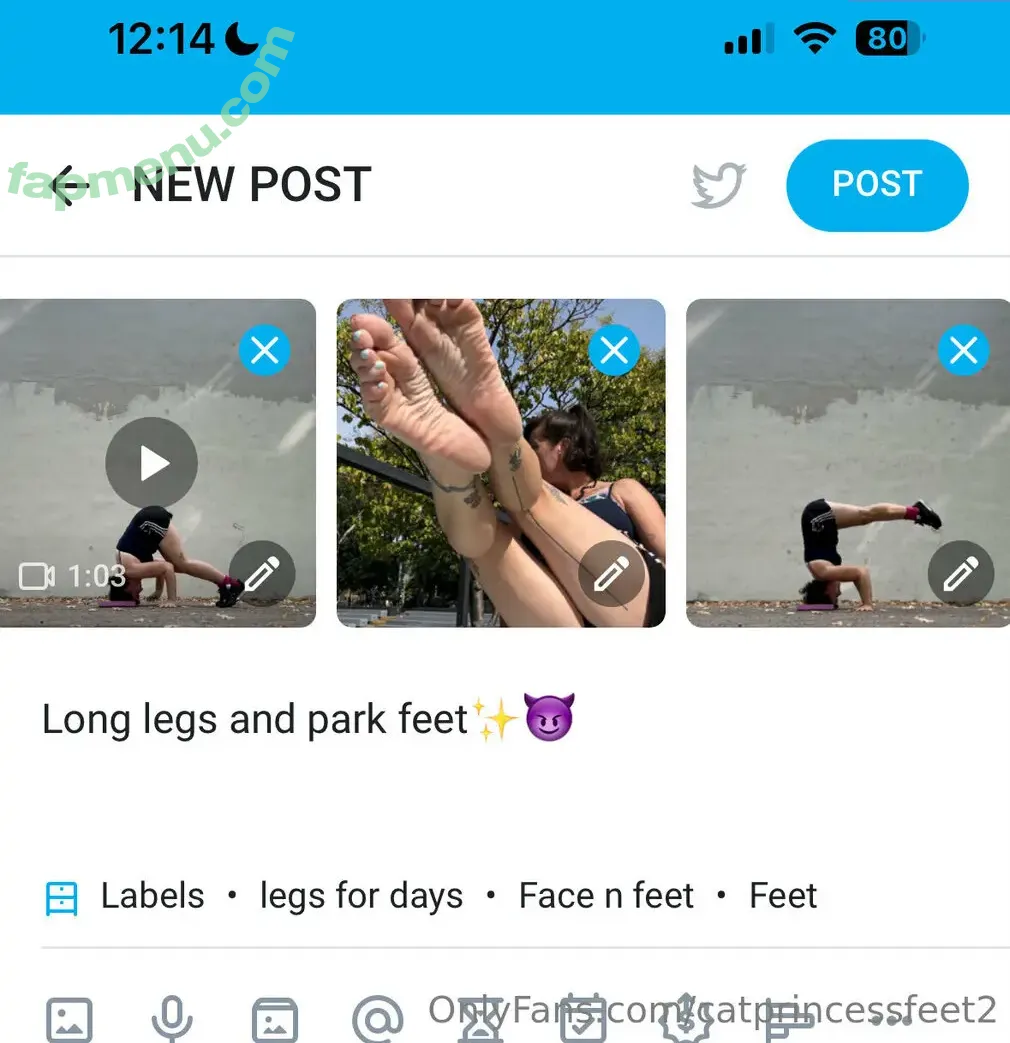Edit the 1:03 video attachment
The height and width of the screenshot is (1043, 1010).
262,574
